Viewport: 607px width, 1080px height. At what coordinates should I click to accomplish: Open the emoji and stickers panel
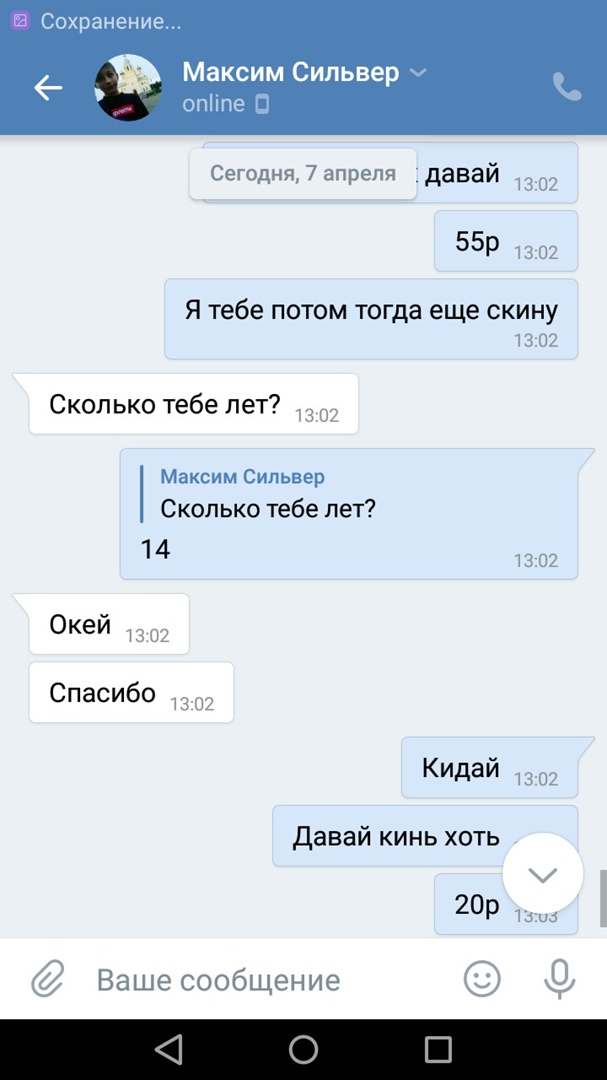pos(482,979)
